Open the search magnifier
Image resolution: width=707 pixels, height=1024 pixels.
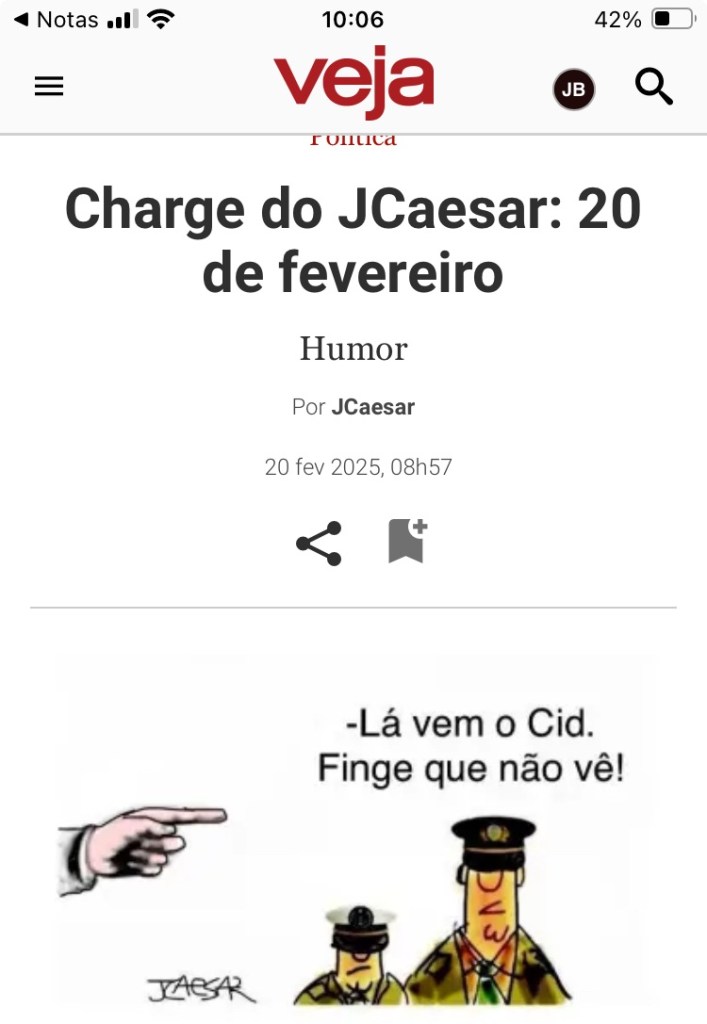[654, 88]
